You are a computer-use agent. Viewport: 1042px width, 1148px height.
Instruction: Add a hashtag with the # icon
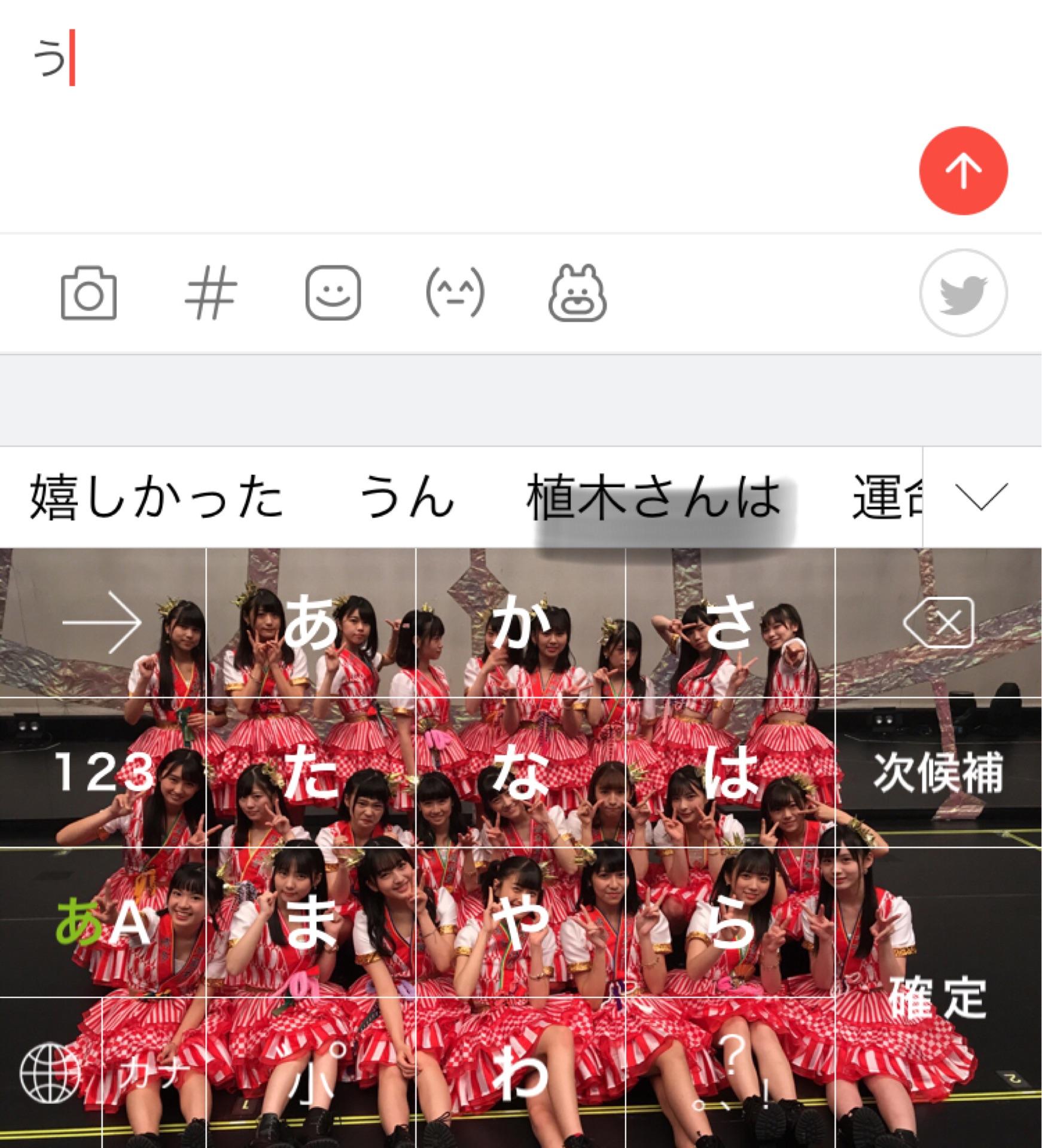[x=210, y=294]
